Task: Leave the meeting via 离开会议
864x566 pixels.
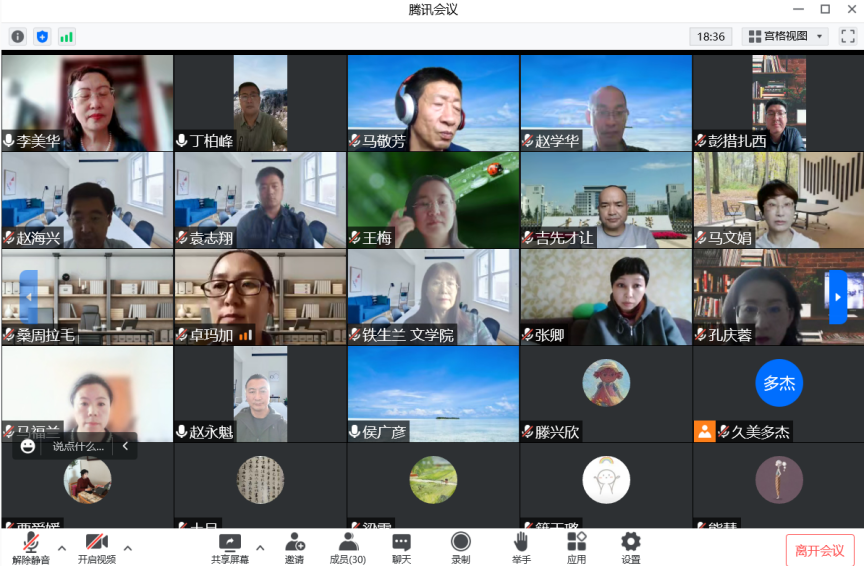Action: click(x=820, y=550)
